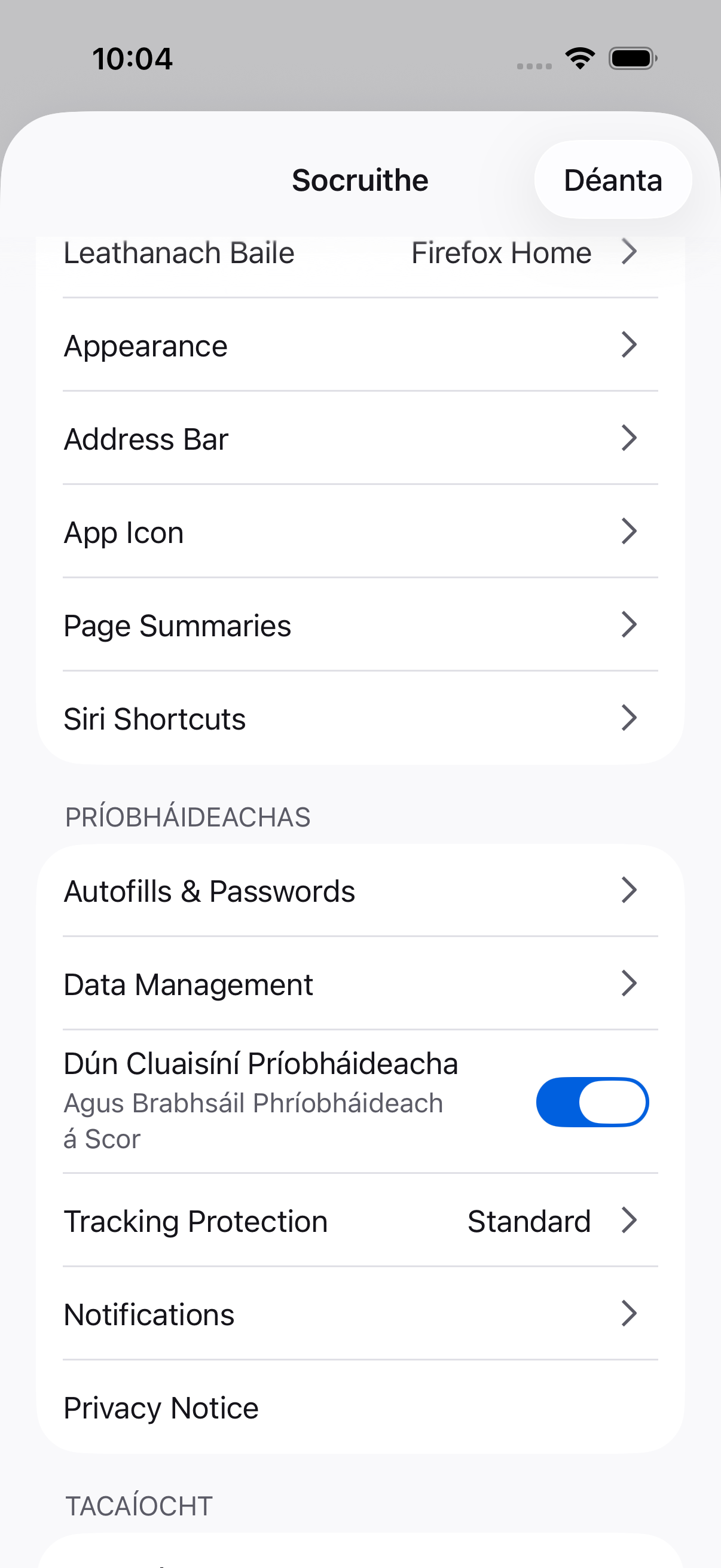Go to Data Management
Screen dimensions: 721x1568
point(360,984)
